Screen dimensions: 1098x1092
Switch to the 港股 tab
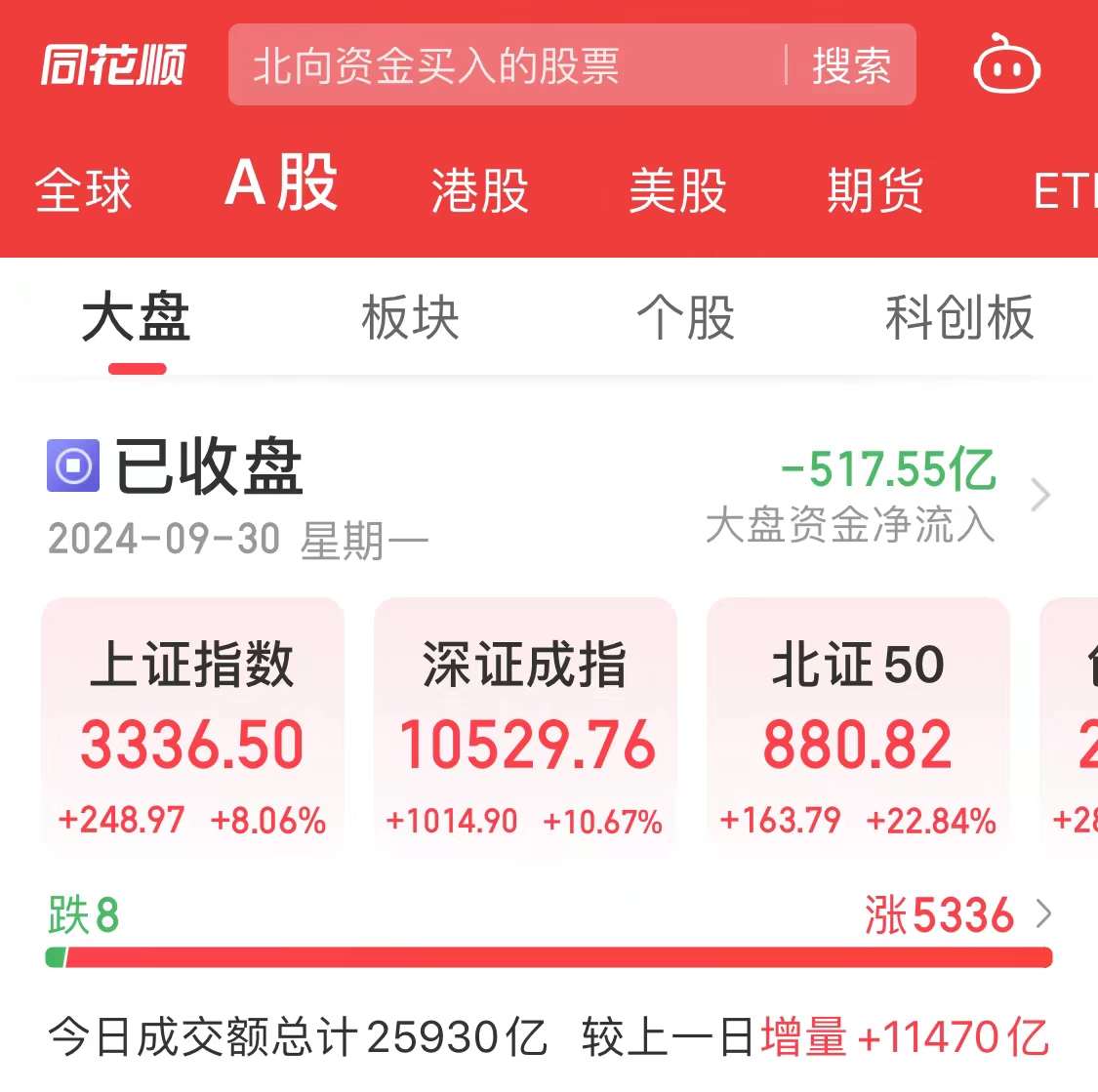[x=479, y=189]
